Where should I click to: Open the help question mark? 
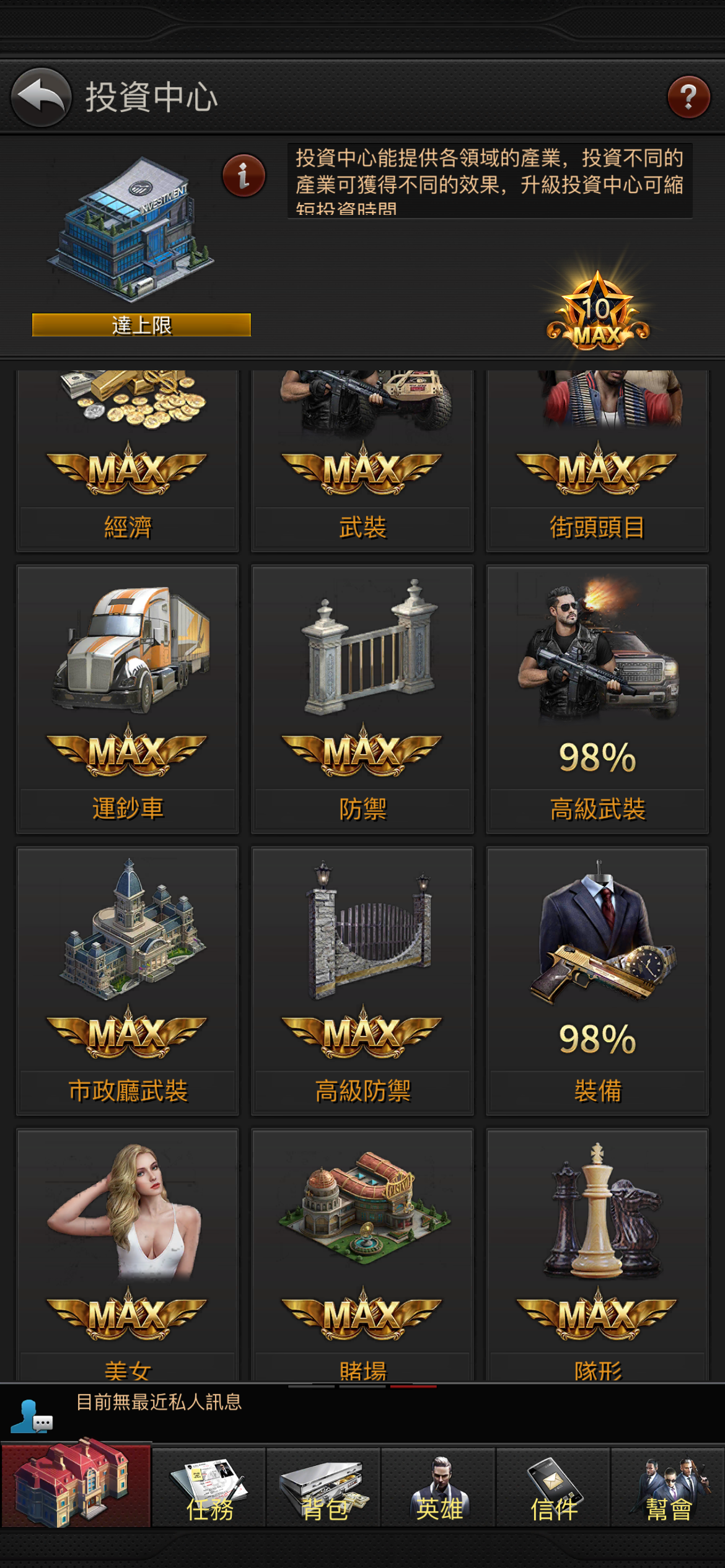[688, 97]
